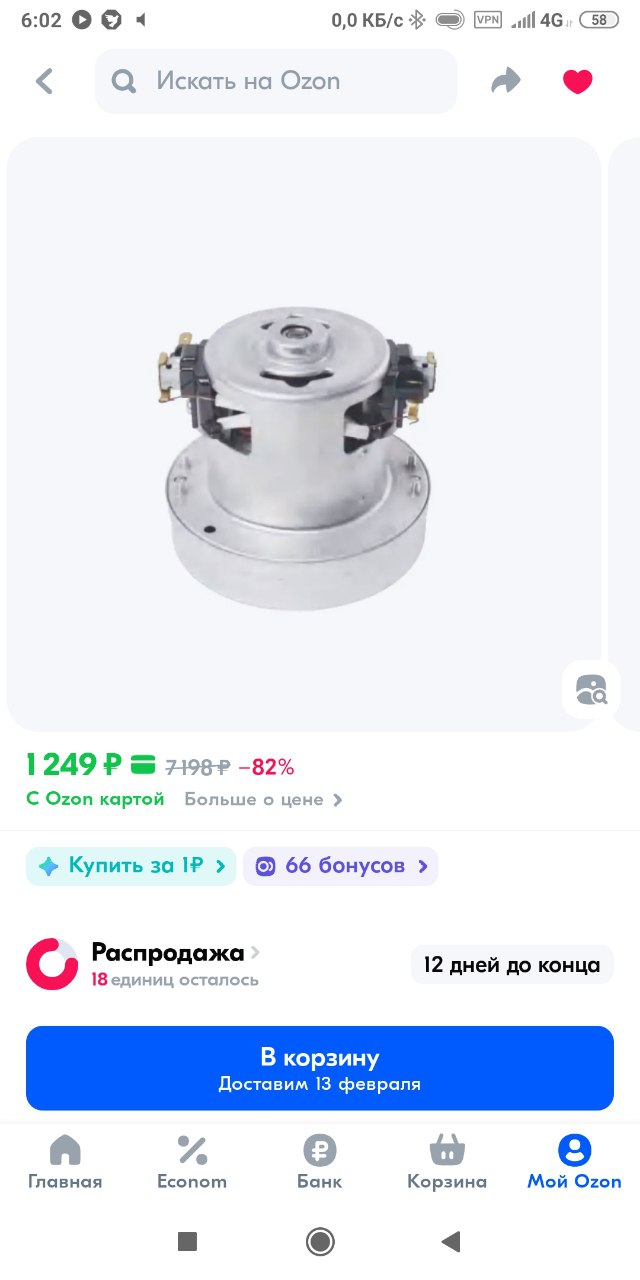640x1280 pixels.
Task: Open the vacuum motor product photo
Action: coord(305,434)
